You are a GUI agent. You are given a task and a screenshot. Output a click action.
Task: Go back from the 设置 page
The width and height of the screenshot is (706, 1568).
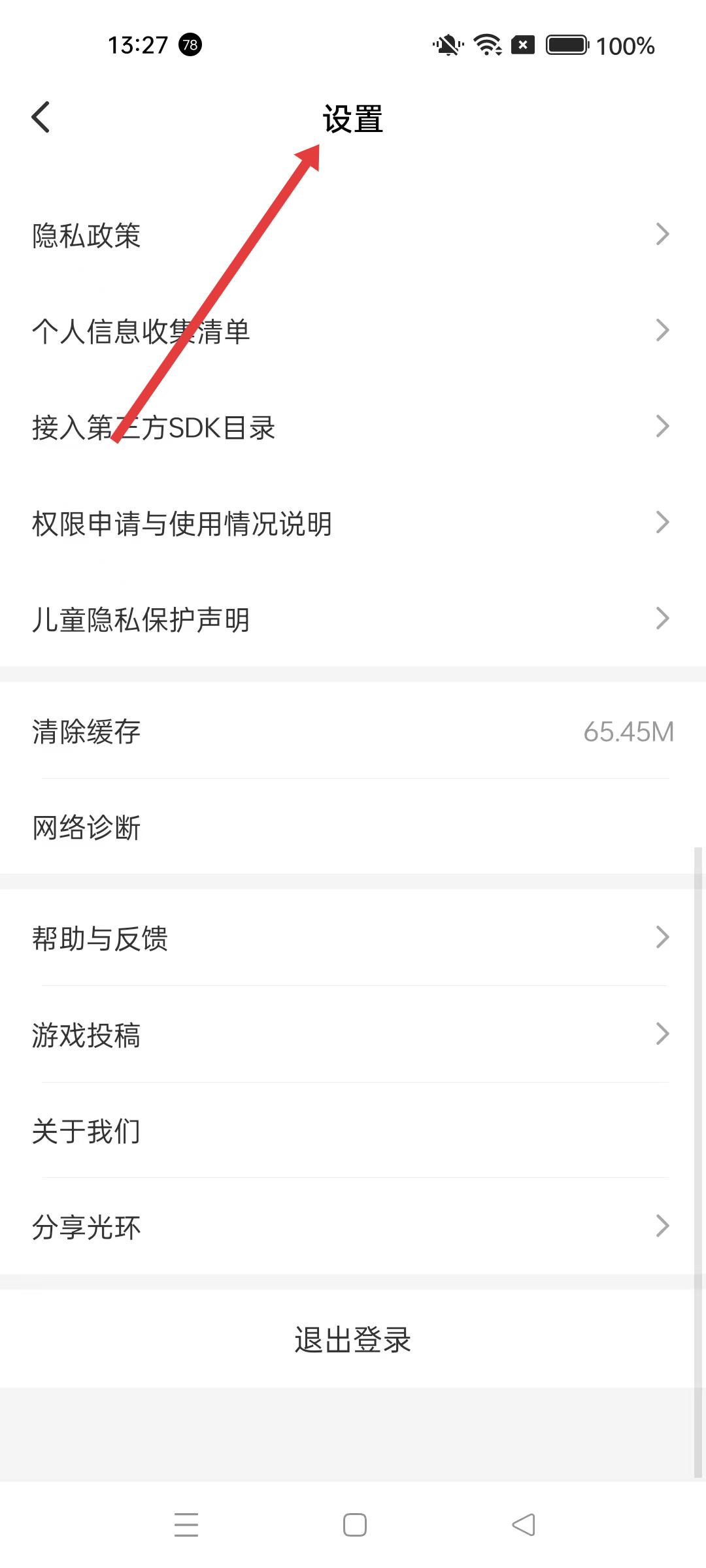41,118
